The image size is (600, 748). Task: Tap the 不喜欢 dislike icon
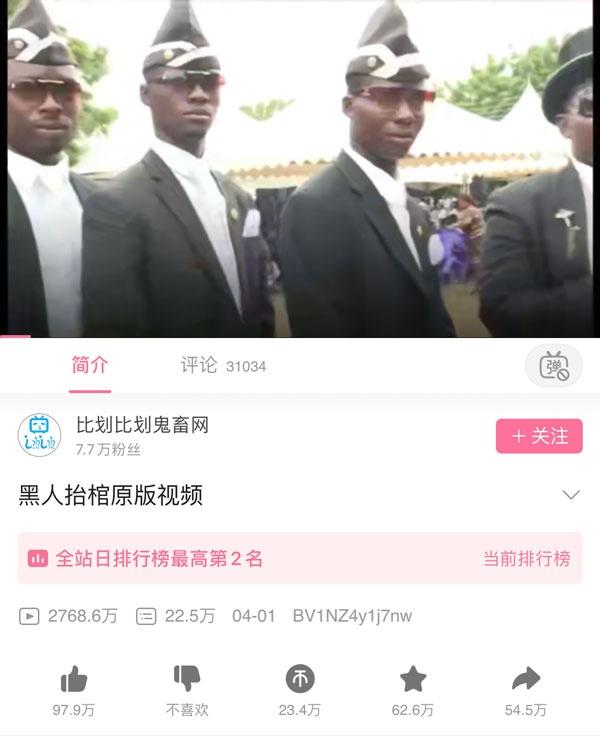(187, 680)
